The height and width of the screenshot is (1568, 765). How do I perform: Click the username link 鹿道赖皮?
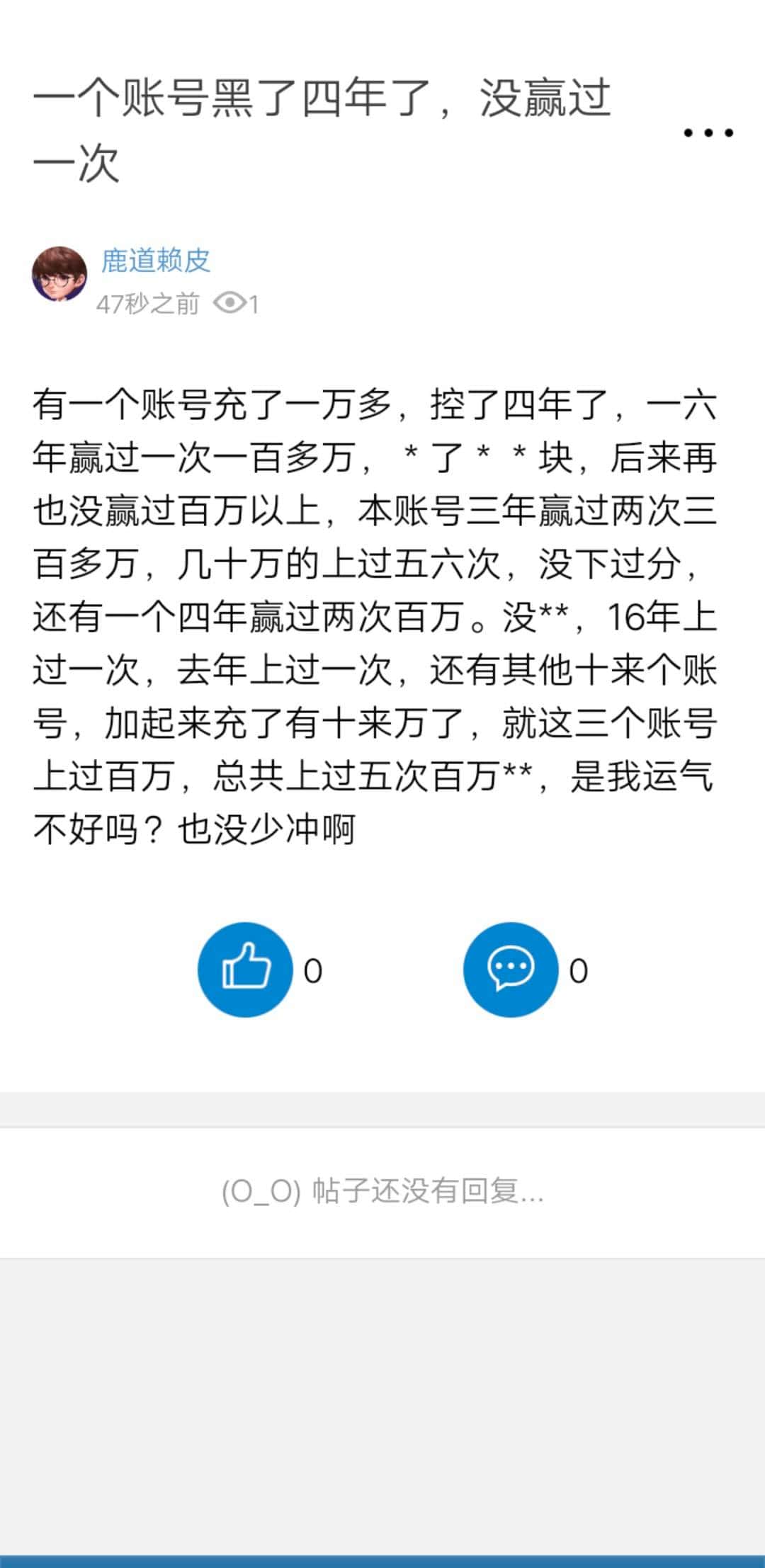coord(157,261)
